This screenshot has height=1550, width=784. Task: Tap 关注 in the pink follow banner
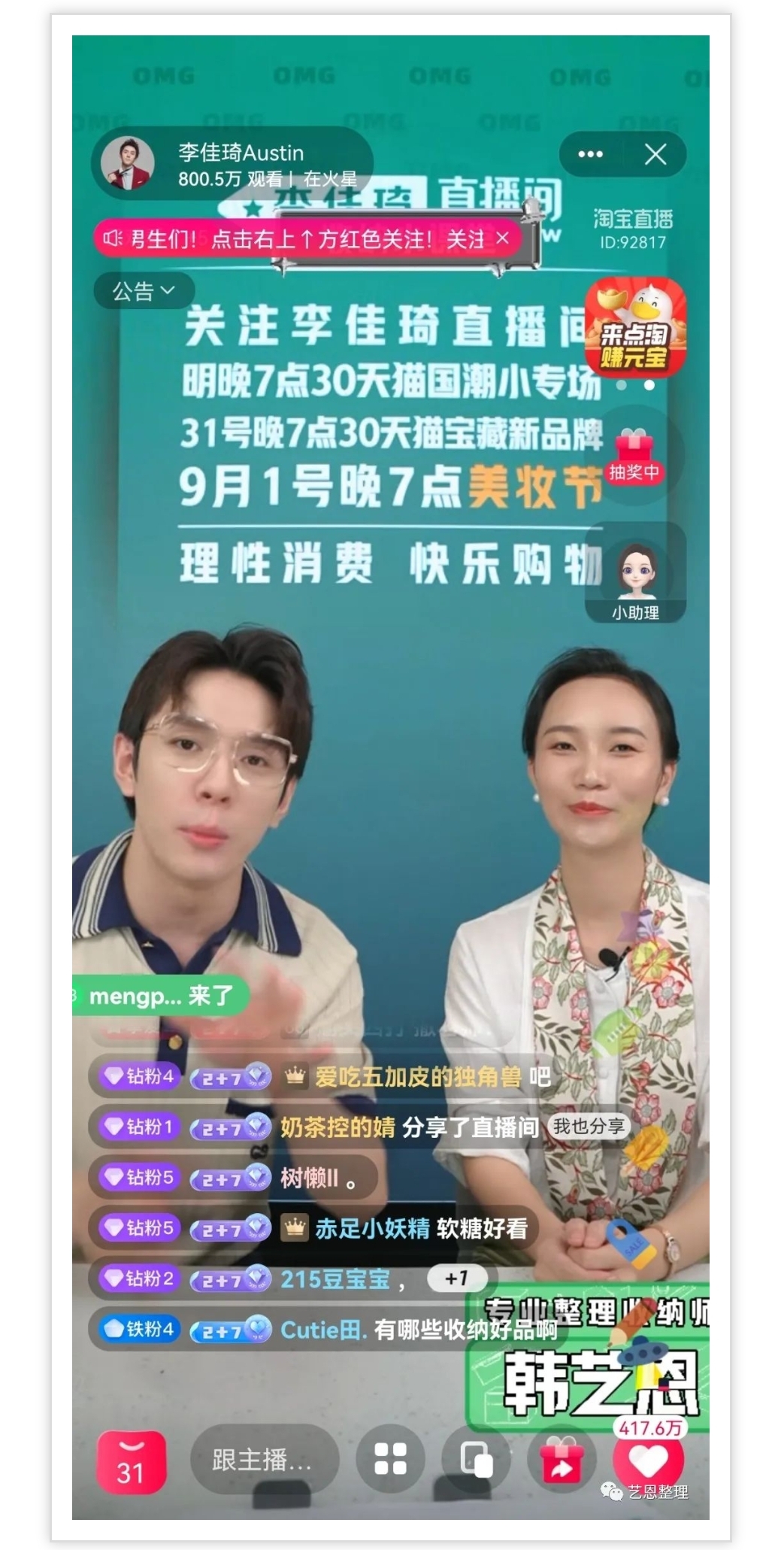pos(465,239)
